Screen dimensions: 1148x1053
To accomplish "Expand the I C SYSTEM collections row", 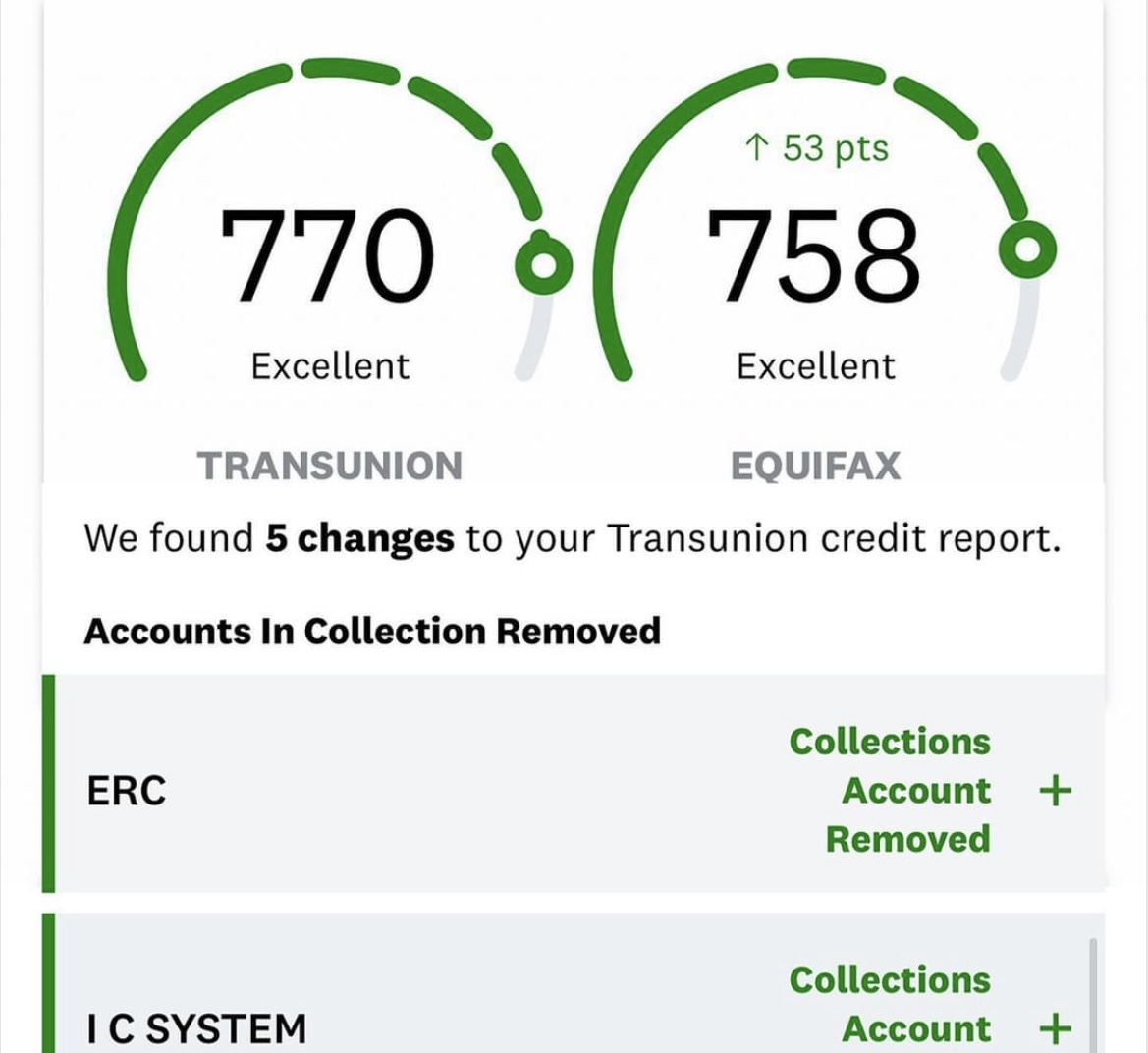I will [x=1055, y=1028].
